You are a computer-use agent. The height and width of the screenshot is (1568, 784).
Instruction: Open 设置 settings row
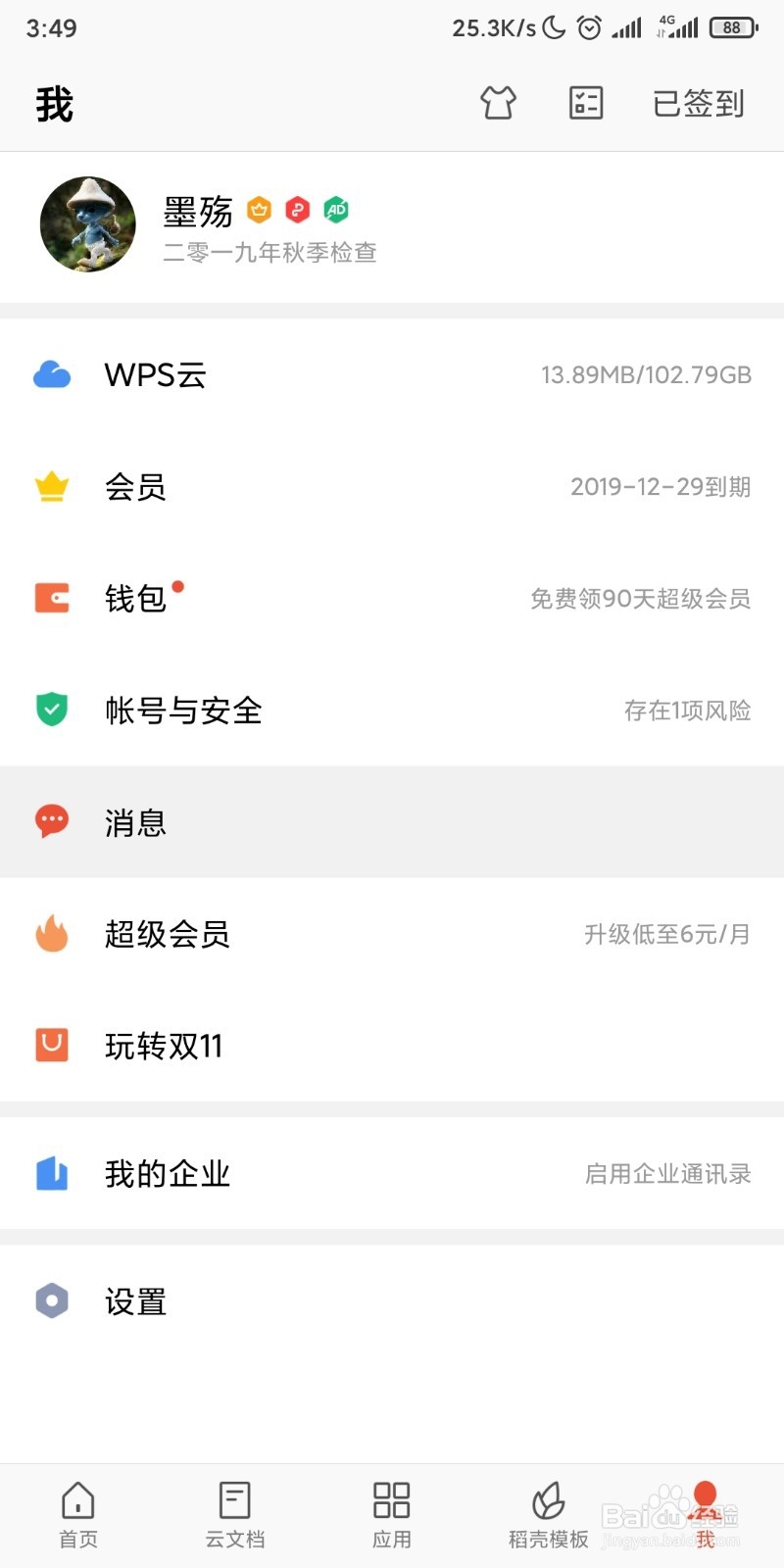click(x=392, y=1301)
